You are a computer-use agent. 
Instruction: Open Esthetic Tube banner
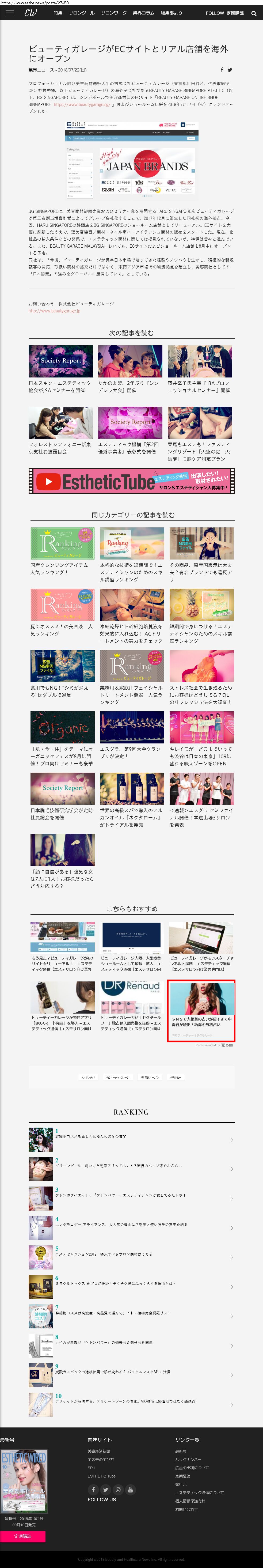(132, 481)
